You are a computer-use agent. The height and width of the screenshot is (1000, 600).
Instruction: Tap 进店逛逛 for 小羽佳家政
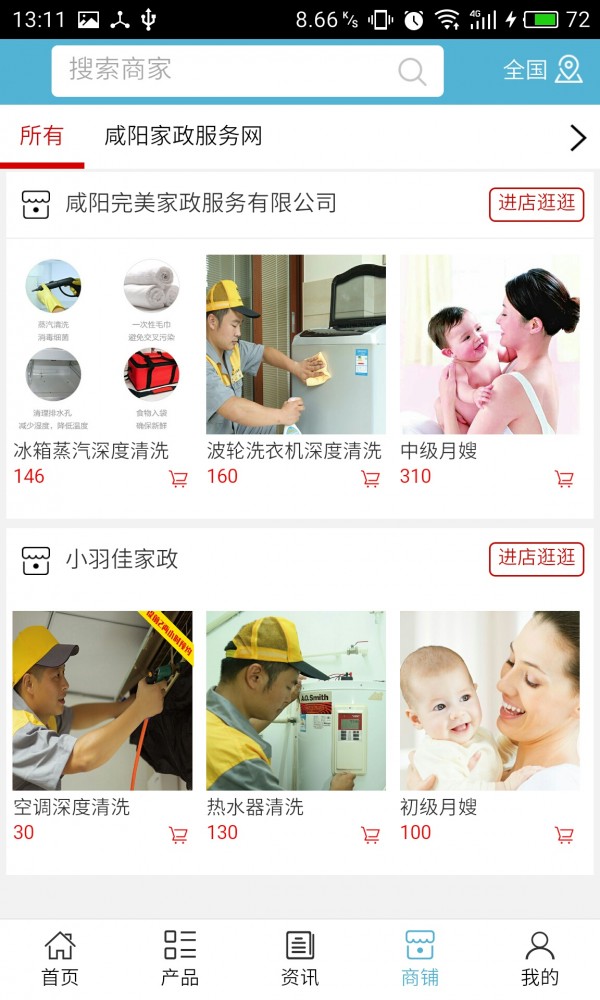click(536, 558)
